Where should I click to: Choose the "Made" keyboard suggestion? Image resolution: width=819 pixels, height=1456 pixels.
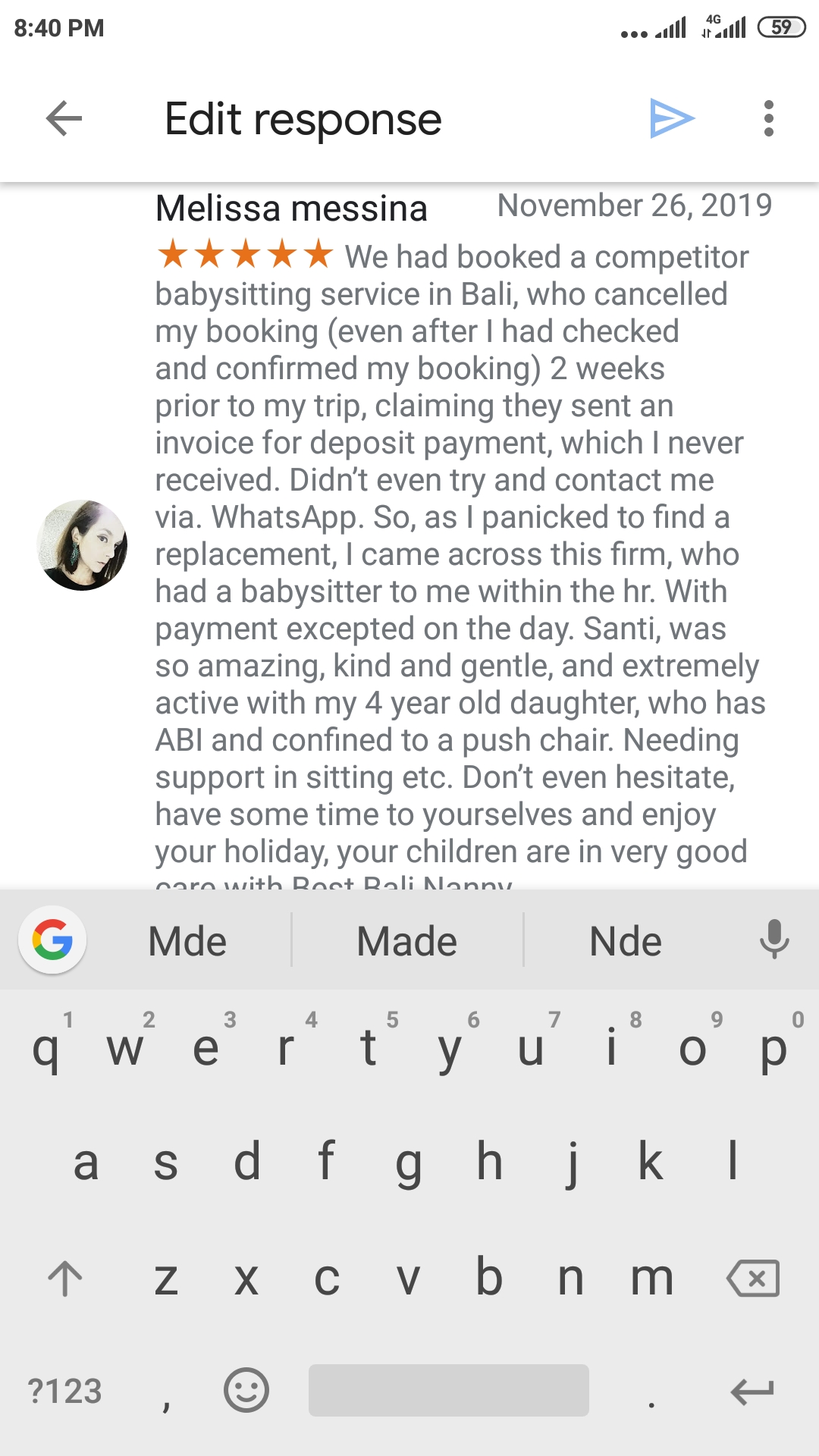tap(407, 941)
